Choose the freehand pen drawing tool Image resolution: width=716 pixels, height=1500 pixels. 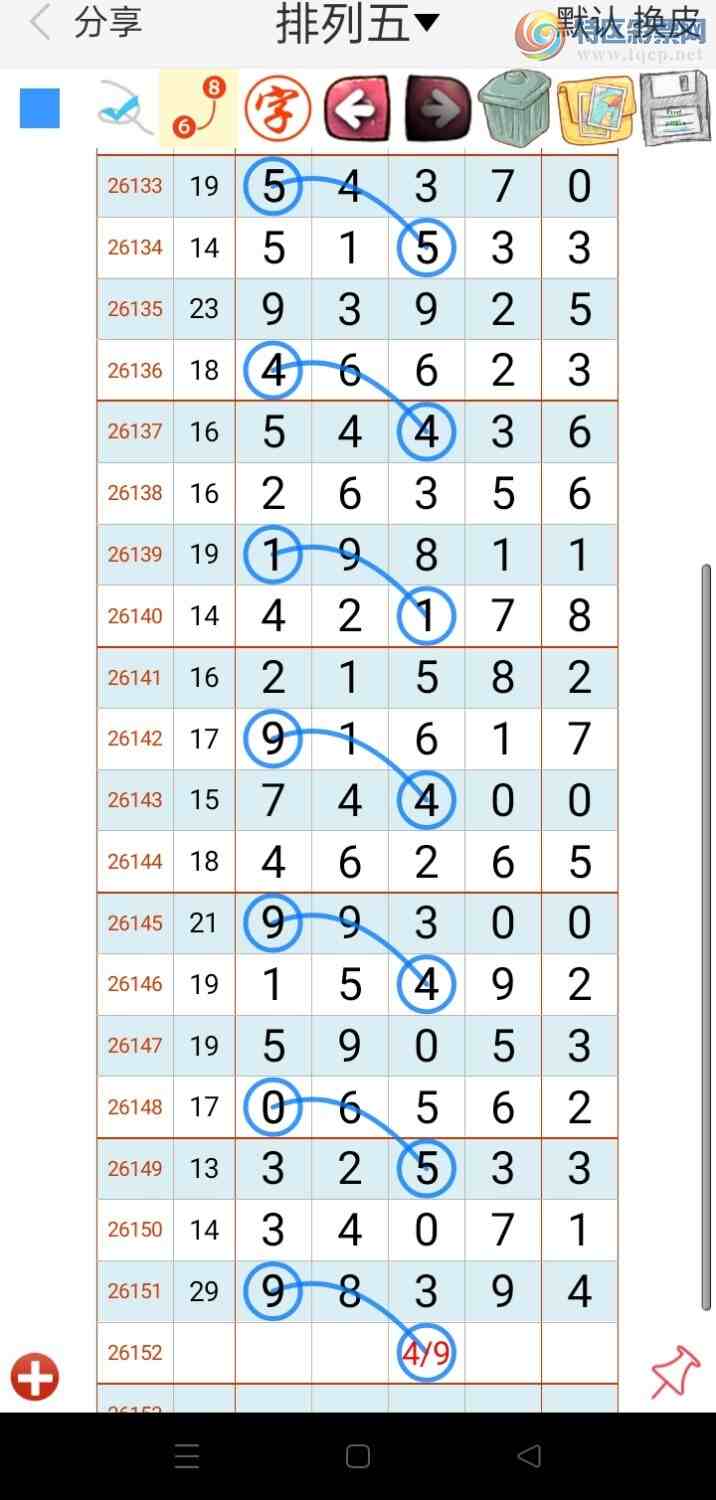[x=125, y=108]
